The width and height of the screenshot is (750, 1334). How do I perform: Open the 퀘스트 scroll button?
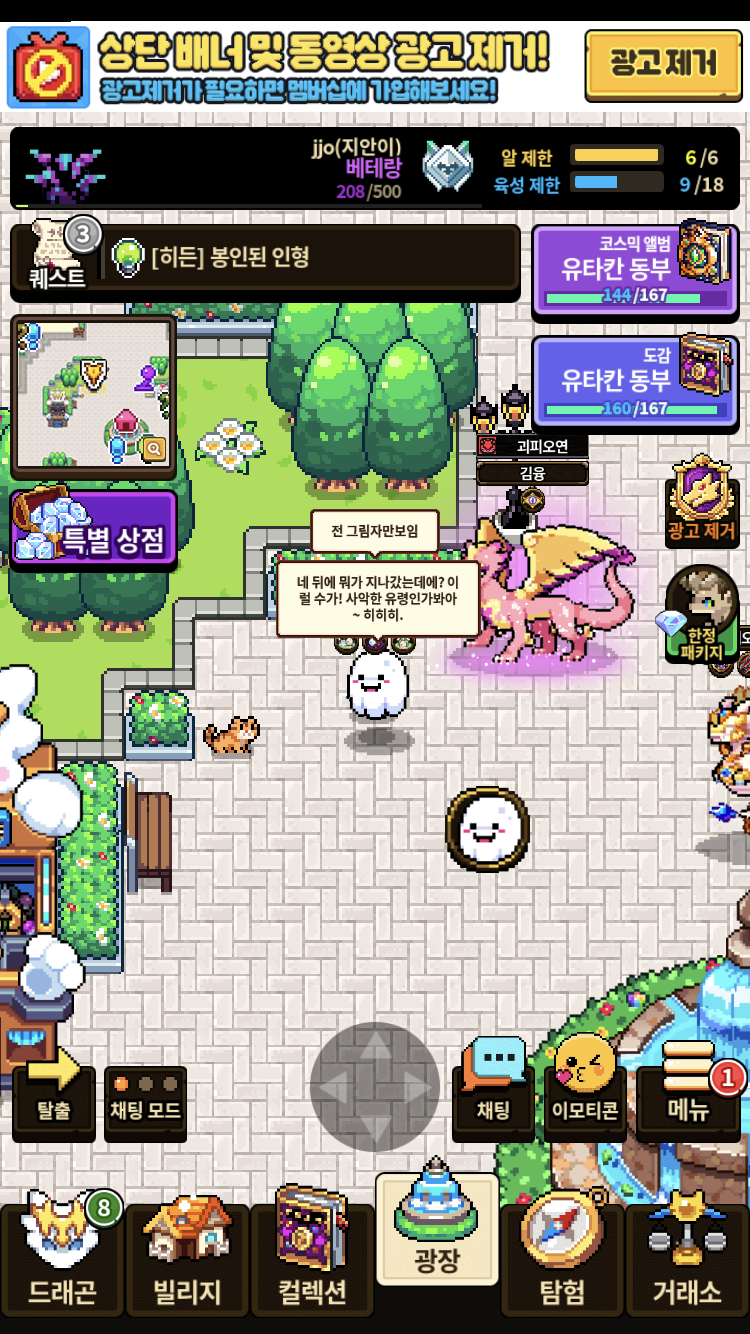click(58, 258)
